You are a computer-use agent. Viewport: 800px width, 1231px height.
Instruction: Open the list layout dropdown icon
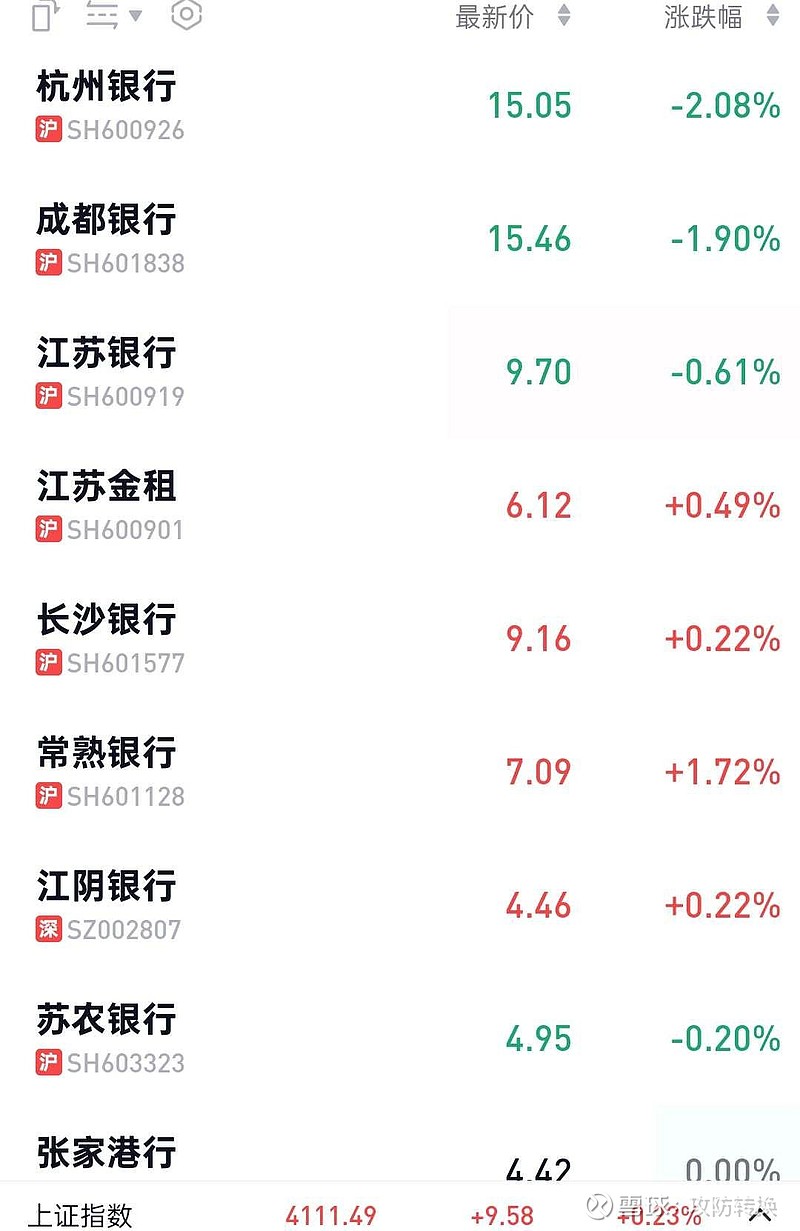[x=113, y=15]
